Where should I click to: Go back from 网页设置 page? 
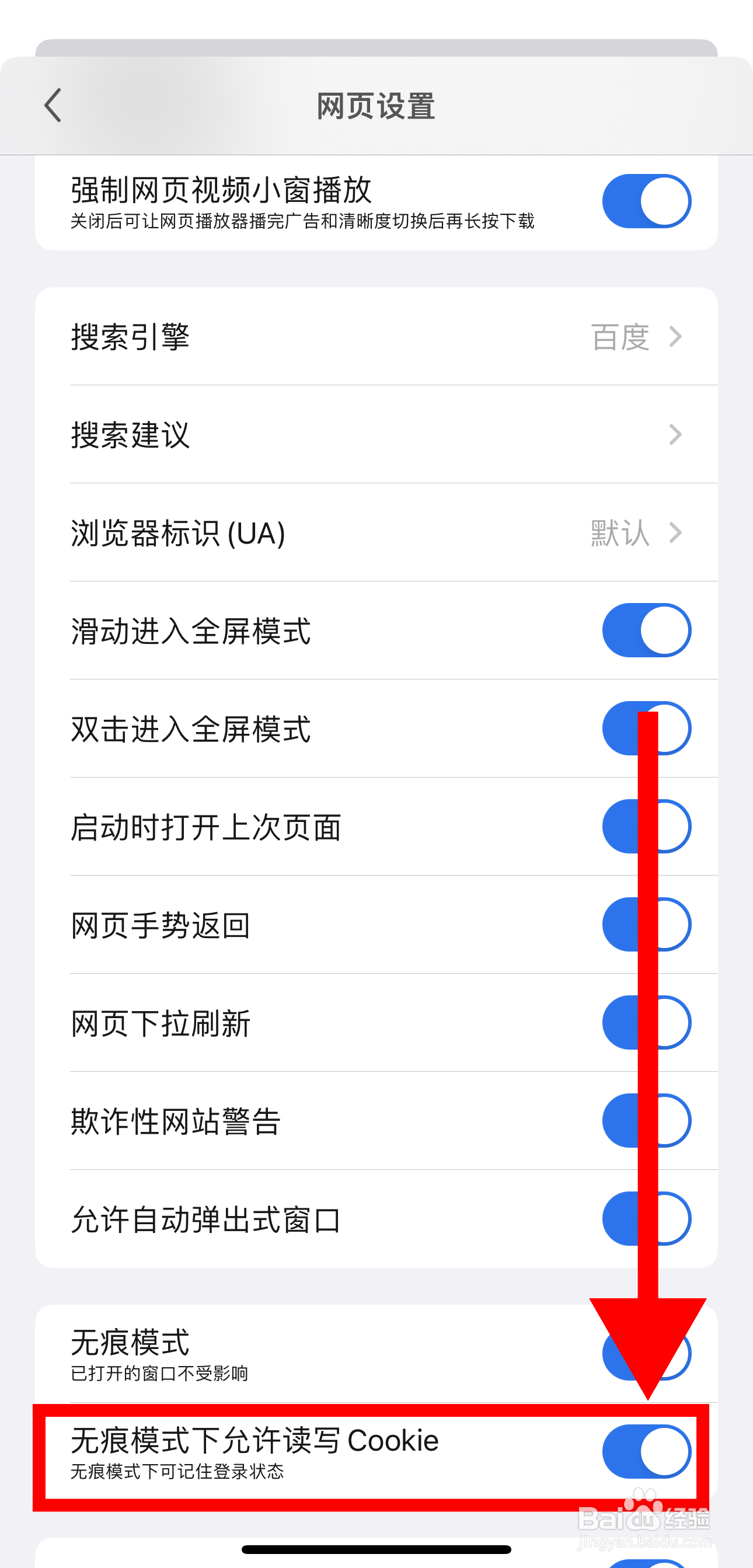click(x=54, y=105)
